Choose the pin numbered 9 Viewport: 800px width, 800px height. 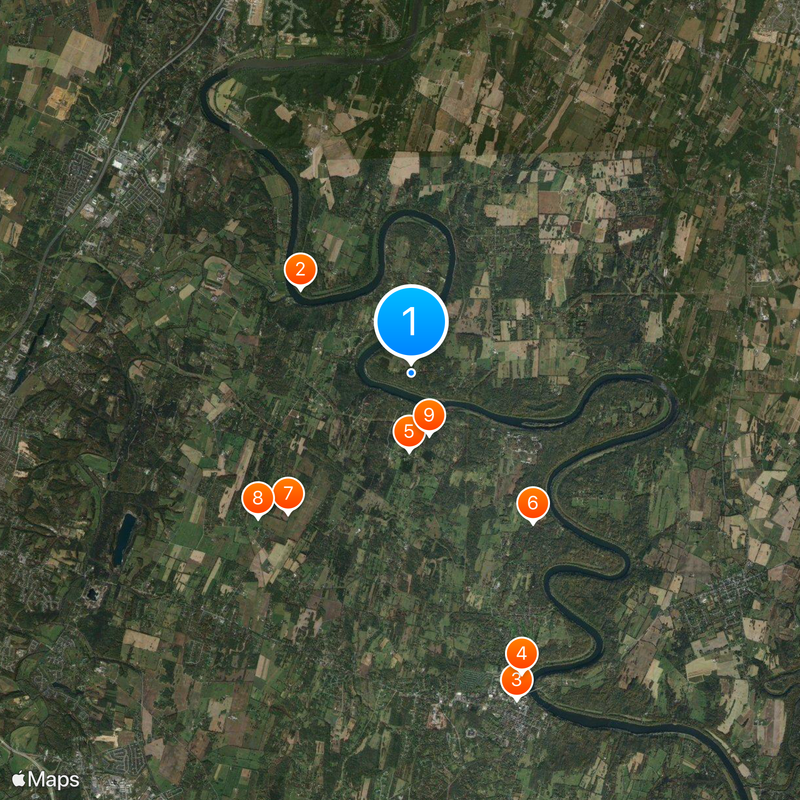pyautogui.click(x=429, y=414)
